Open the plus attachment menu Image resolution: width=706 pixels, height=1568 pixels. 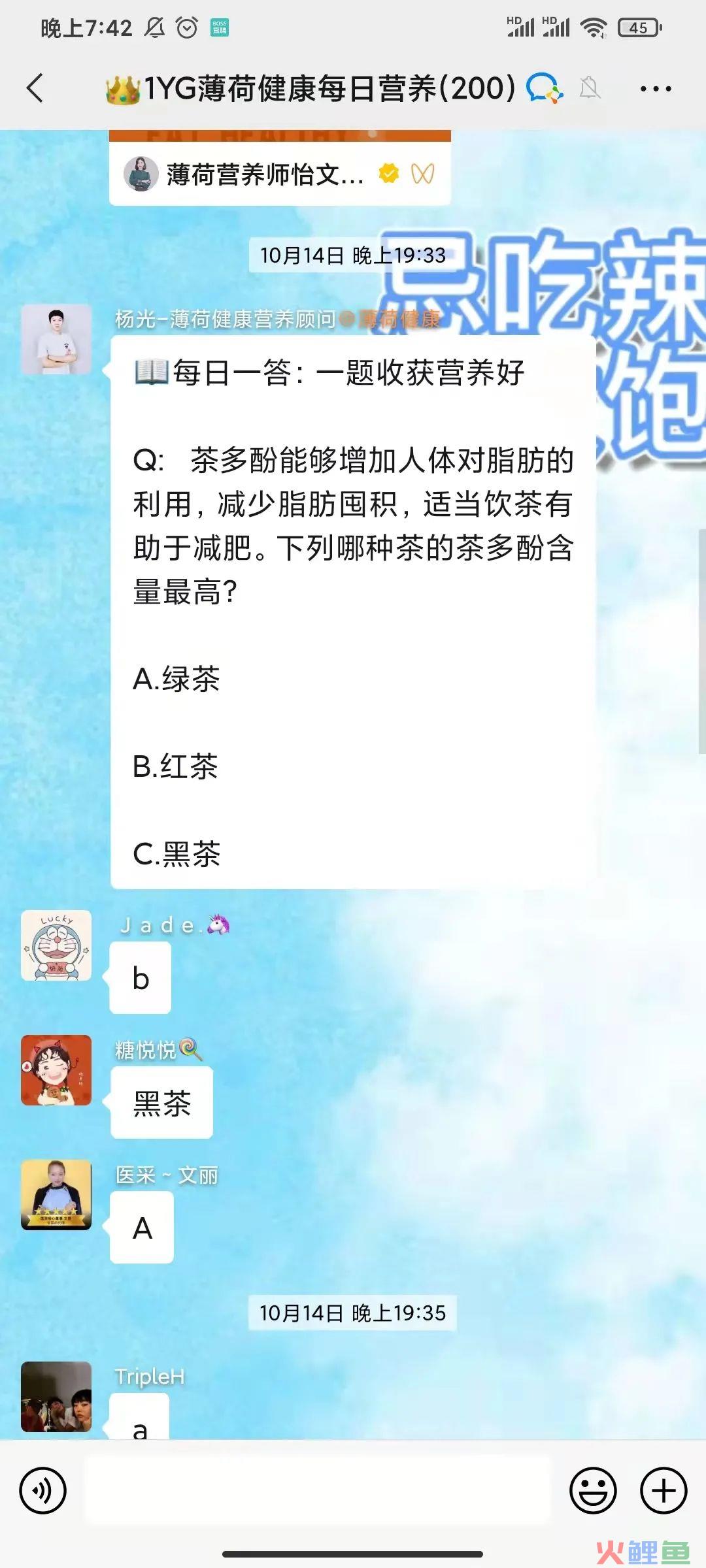[x=664, y=1490]
